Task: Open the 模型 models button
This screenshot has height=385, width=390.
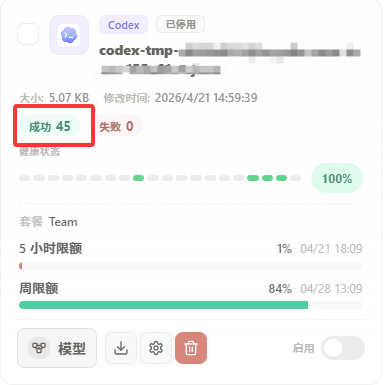Action: [57, 348]
